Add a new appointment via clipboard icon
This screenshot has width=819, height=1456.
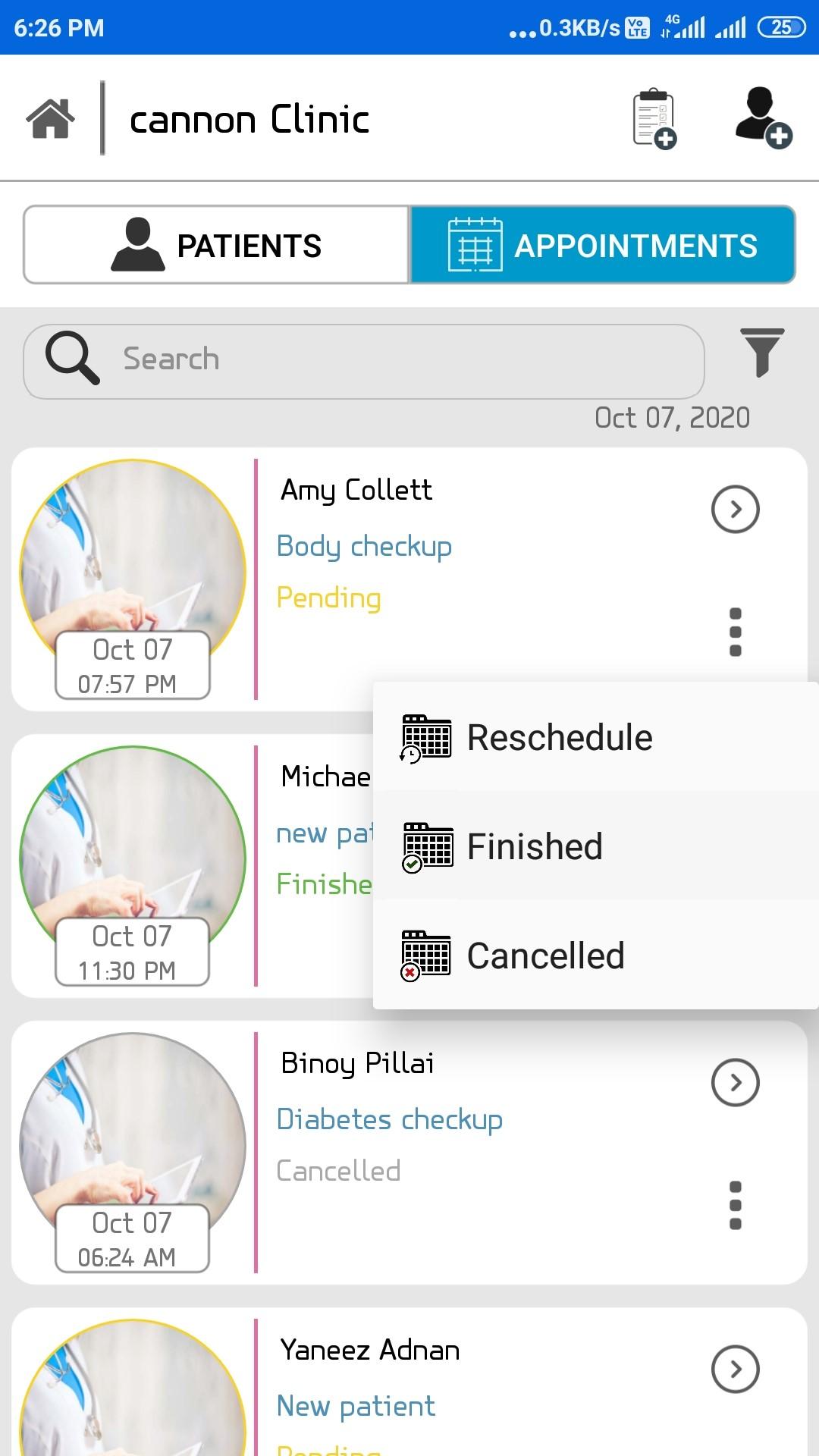coord(654,119)
